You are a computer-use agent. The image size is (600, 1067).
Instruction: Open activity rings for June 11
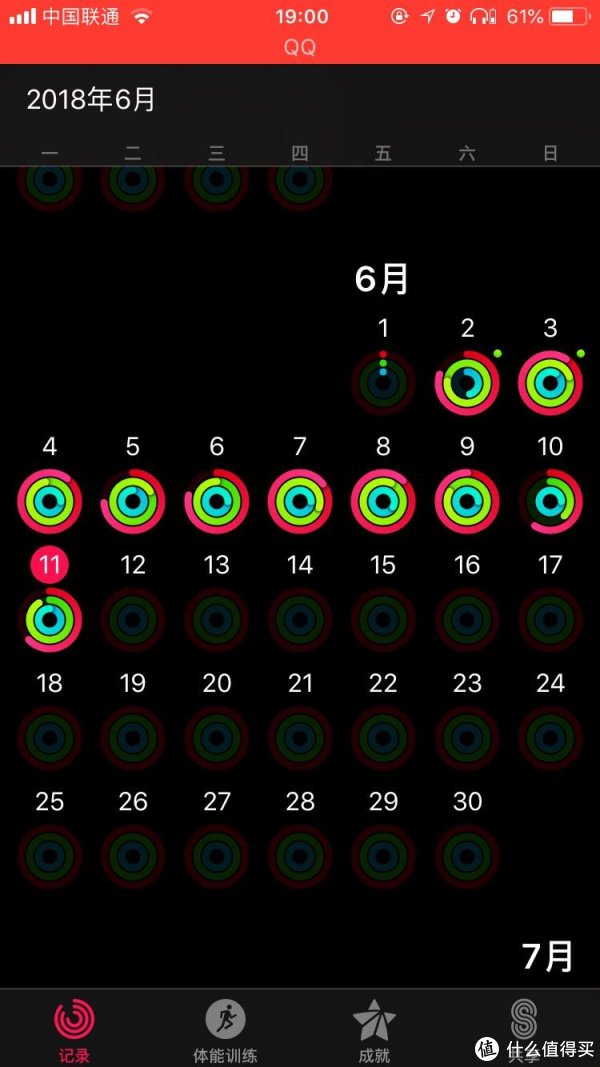point(50,620)
